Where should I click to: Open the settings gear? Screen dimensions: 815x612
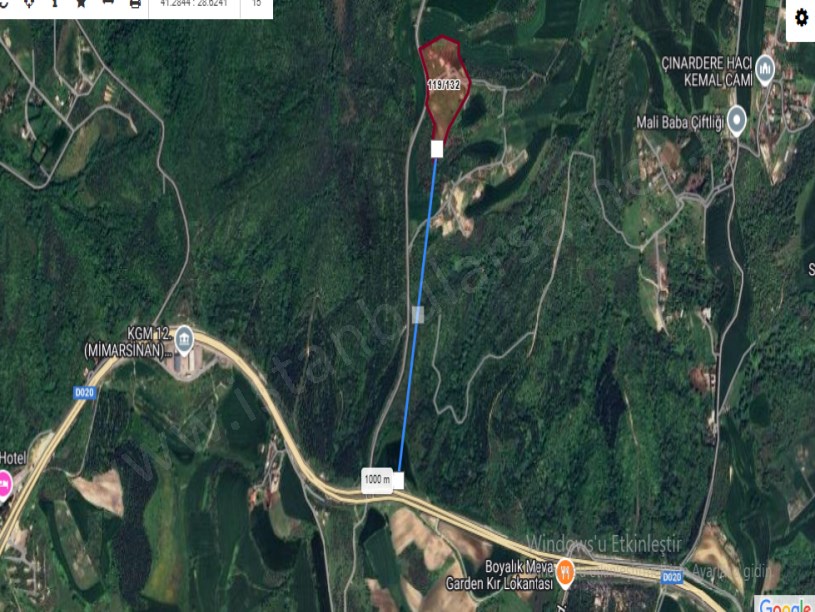(800, 18)
